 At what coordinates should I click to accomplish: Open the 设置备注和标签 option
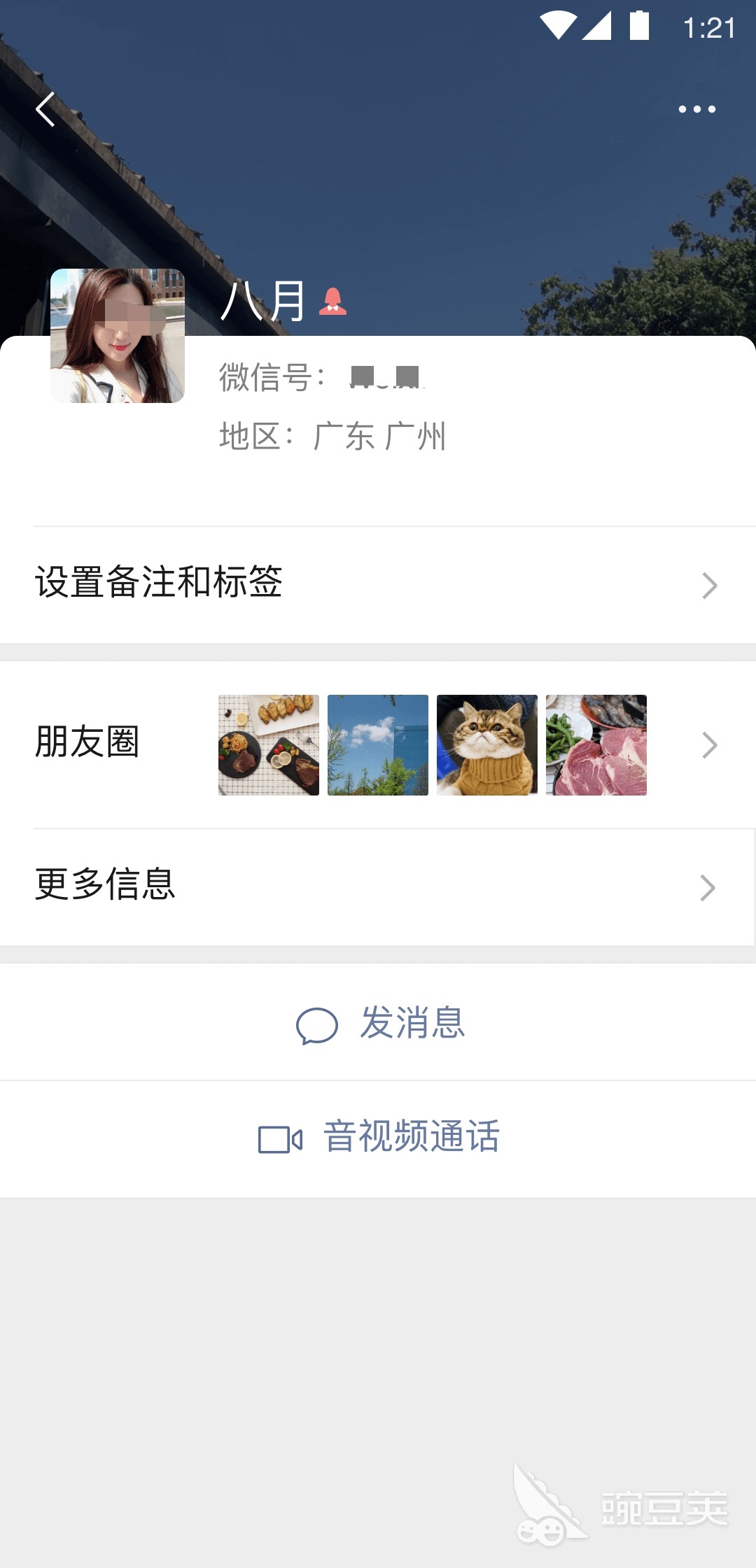158,583
